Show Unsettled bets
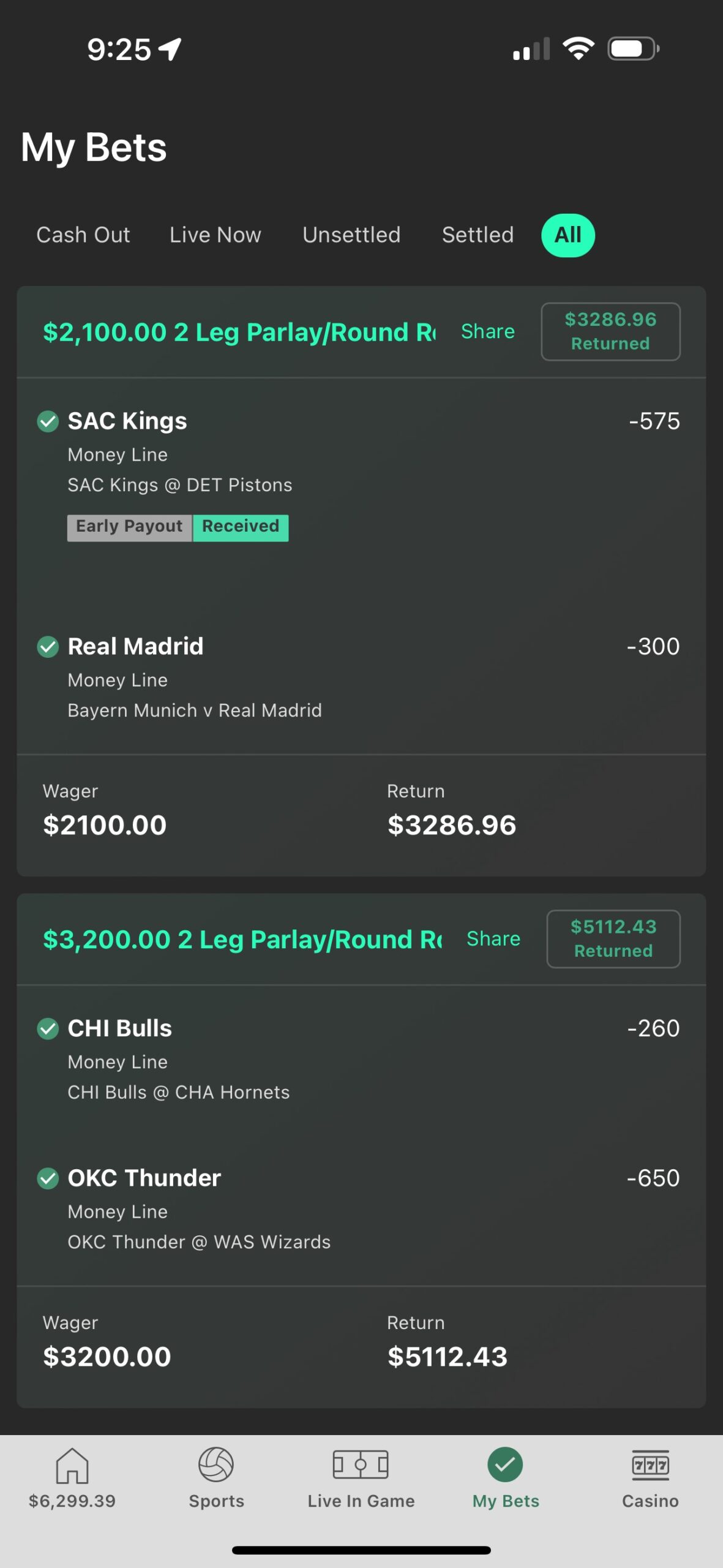 pyautogui.click(x=351, y=235)
